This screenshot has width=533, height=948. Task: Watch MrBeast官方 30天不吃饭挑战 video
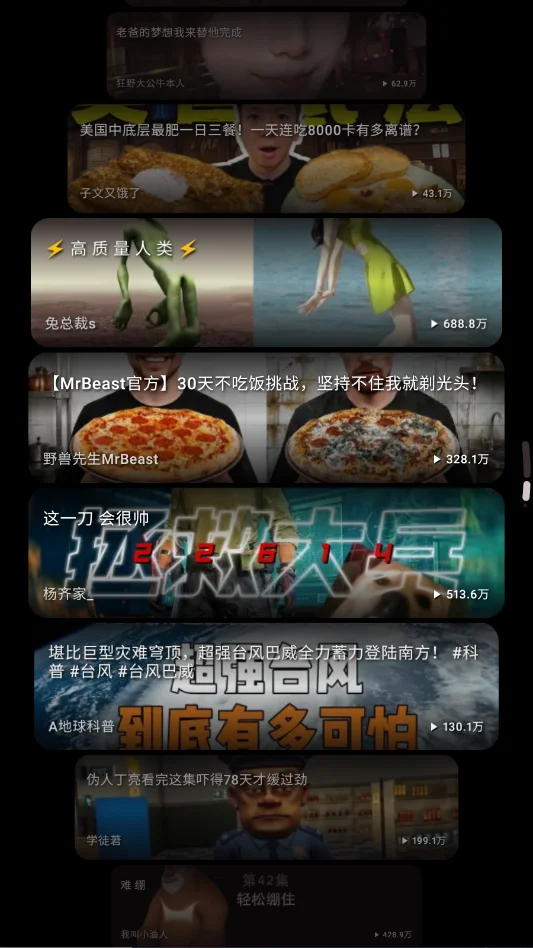coord(266,418)
